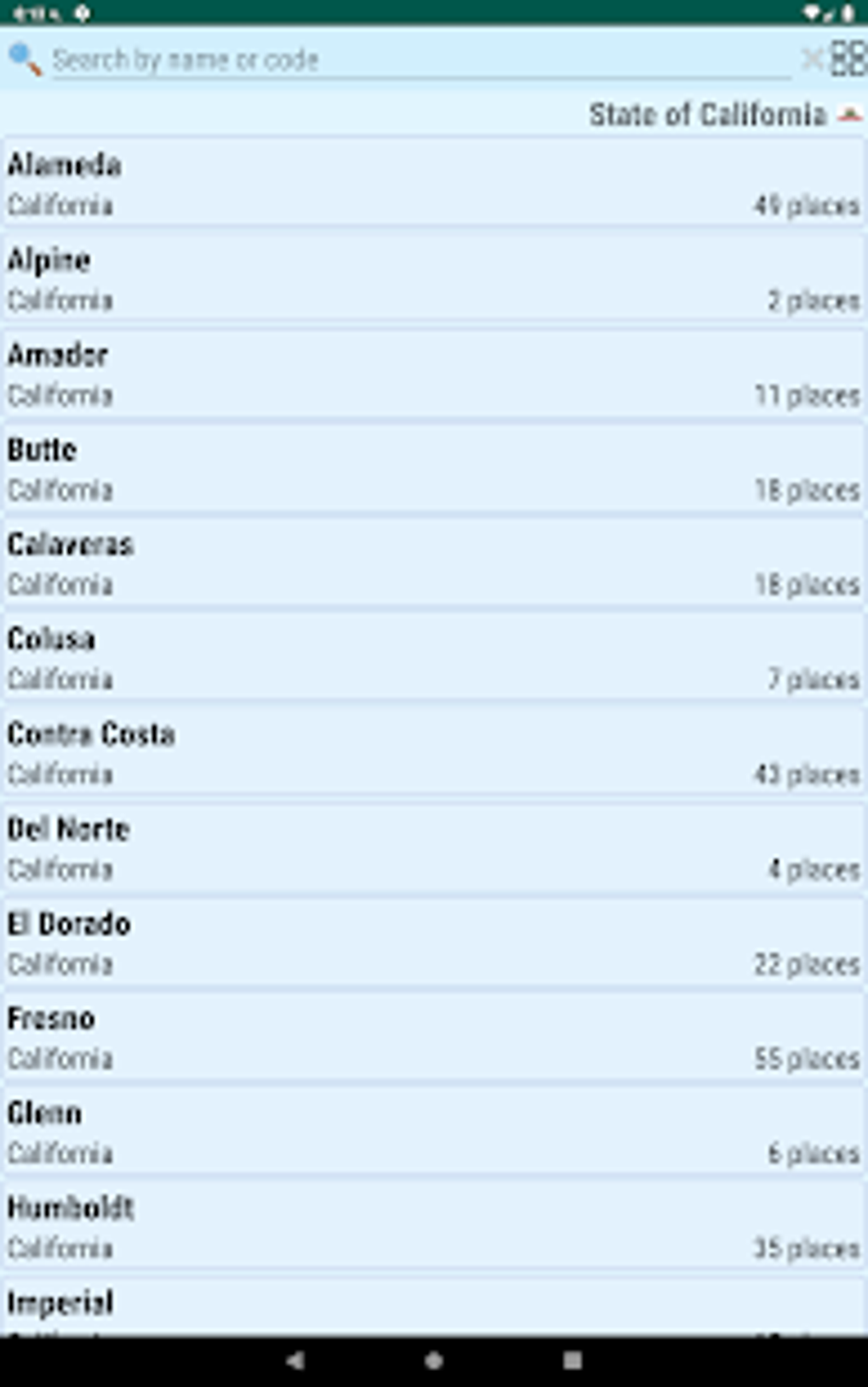Open El Dorado county
Image resolution: width=868 pixels, height=1387 pixels.
click(x=434, y=943)
